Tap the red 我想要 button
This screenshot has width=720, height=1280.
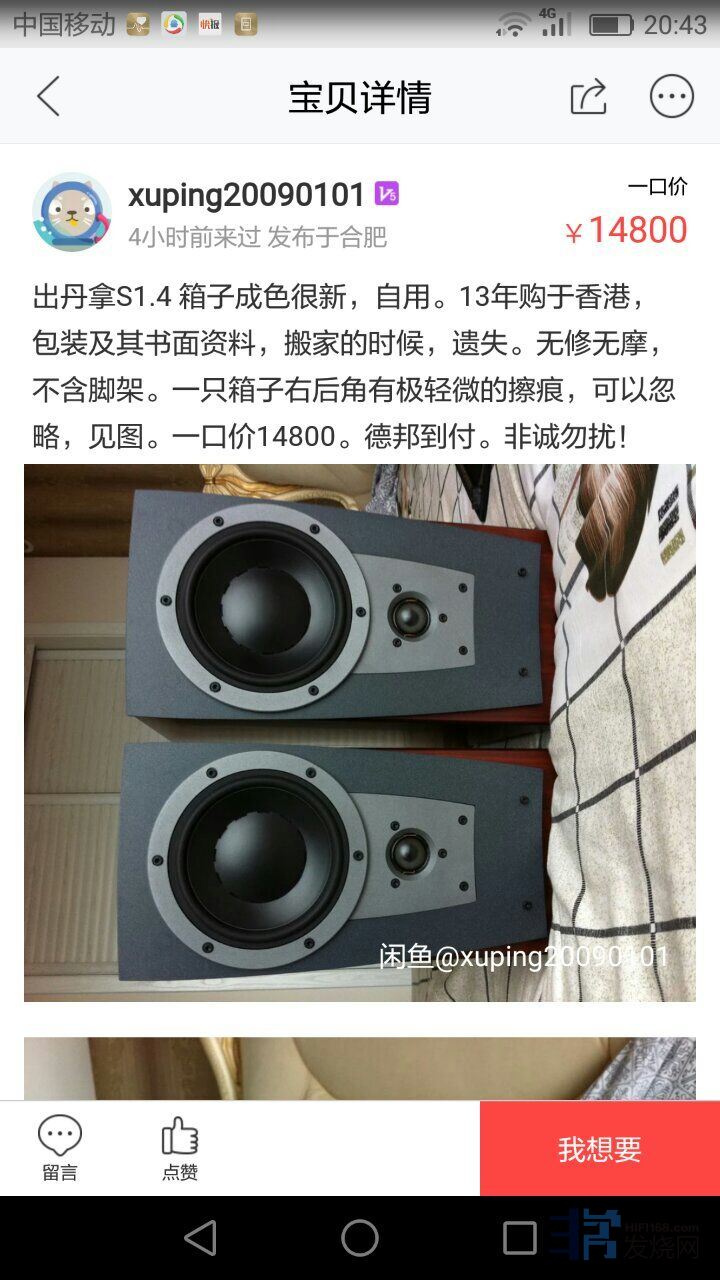pyautogui.click(x=599, y=1149)
